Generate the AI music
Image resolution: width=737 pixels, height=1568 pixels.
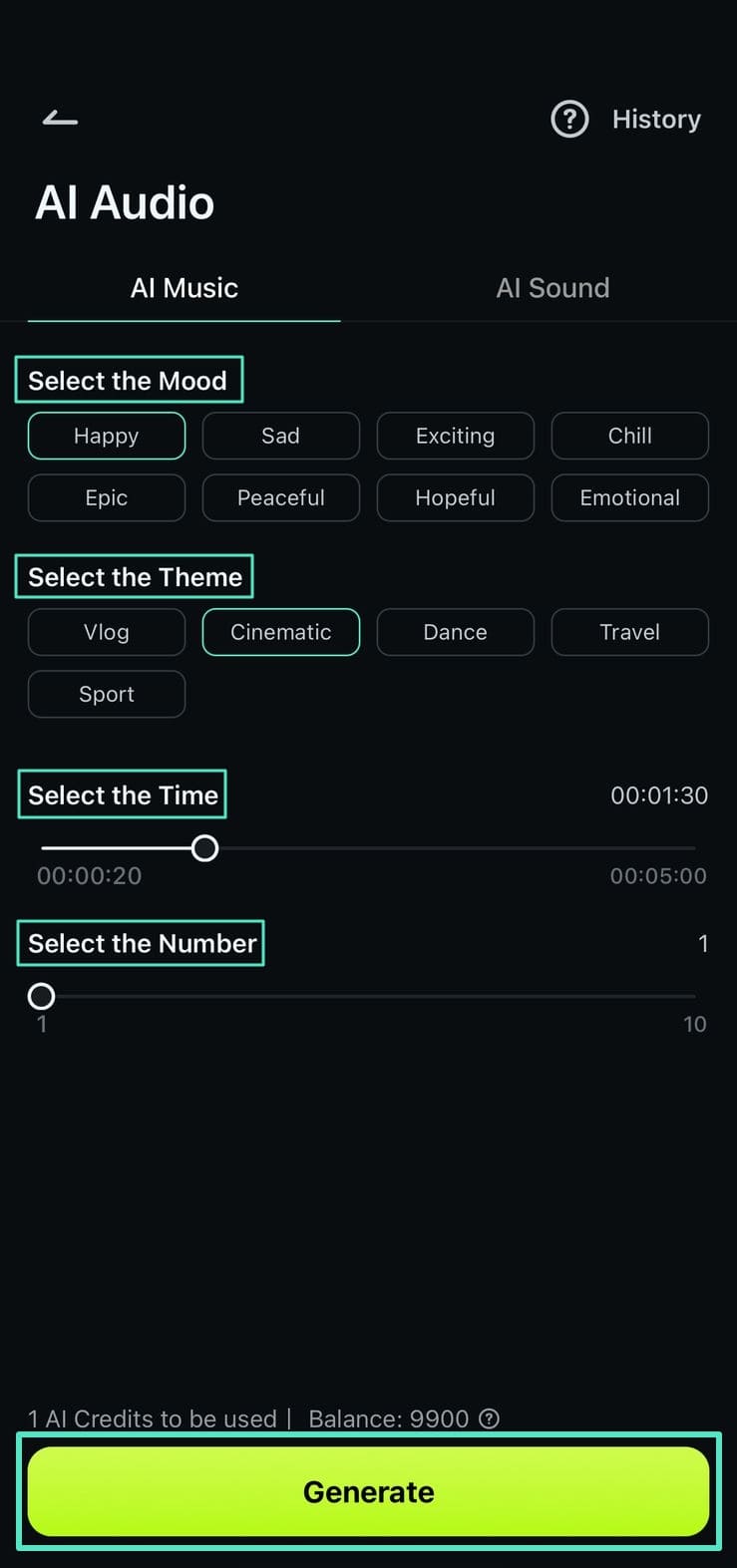(x=368, y=1491)
